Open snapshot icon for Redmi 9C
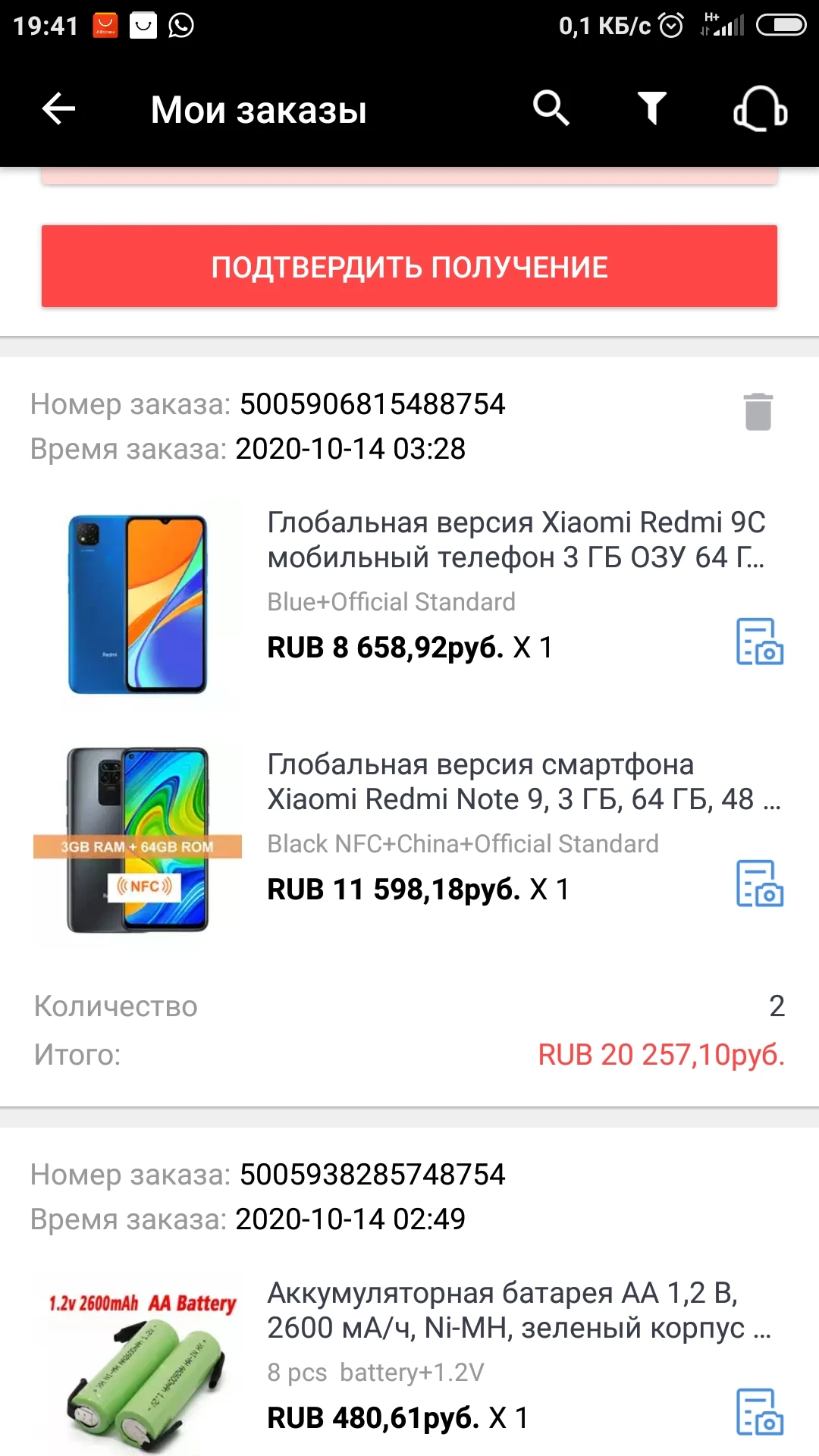 759,642
